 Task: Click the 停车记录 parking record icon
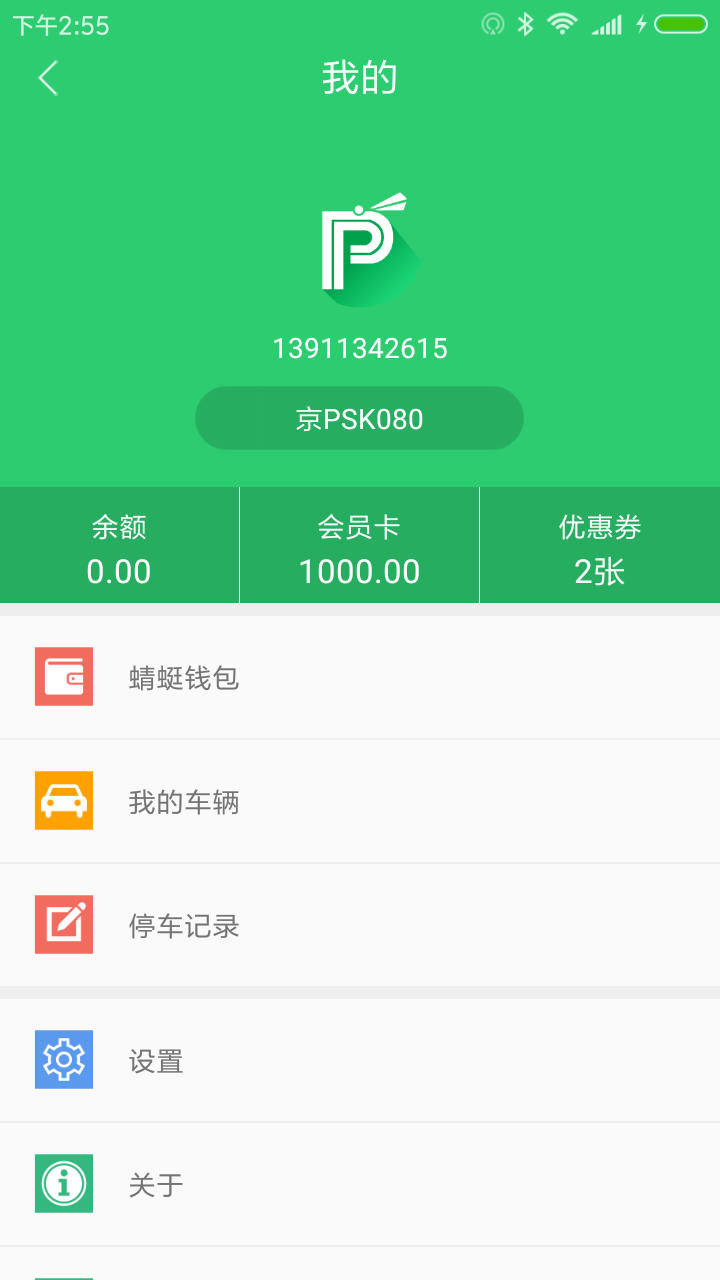[63, 925]
